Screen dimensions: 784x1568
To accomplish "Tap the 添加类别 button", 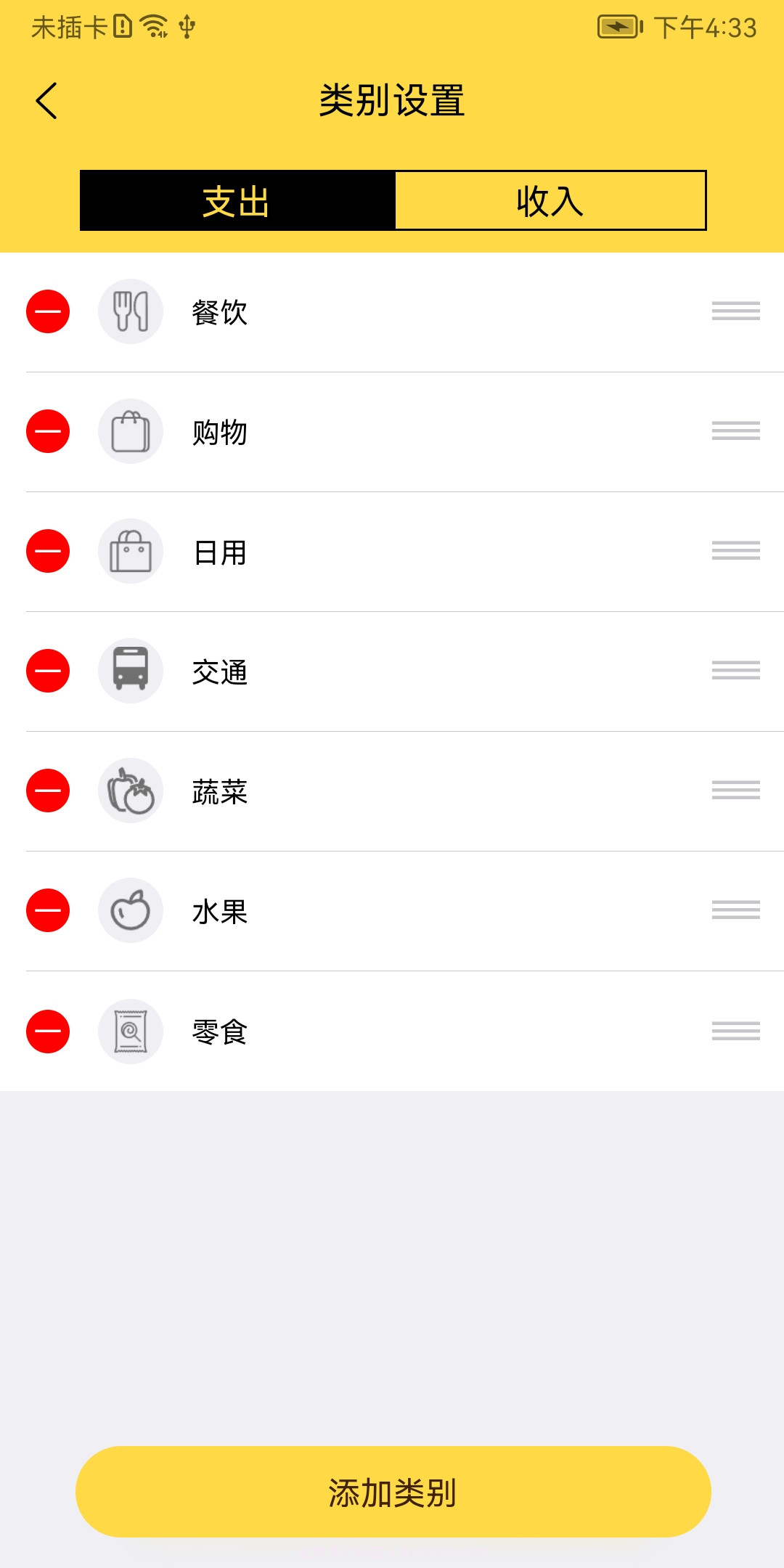I will coord(392,1495).
